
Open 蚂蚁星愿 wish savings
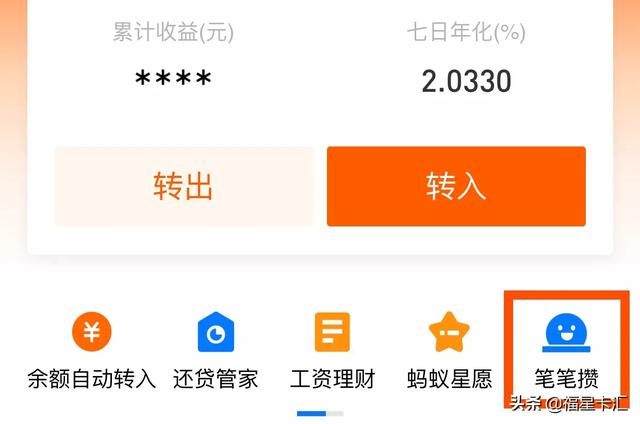(x=450, y=348)
